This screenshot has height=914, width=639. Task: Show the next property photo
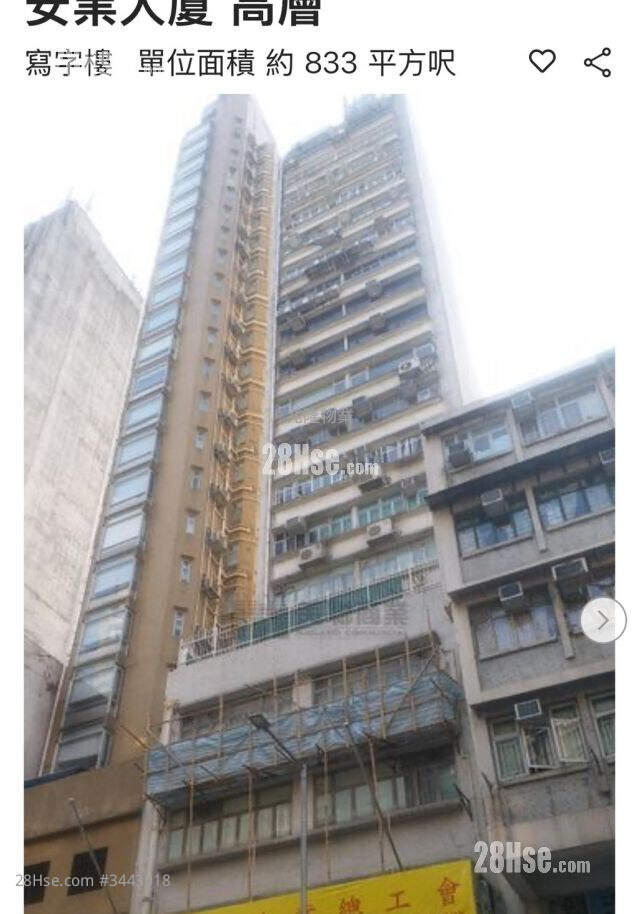point(602,620)
